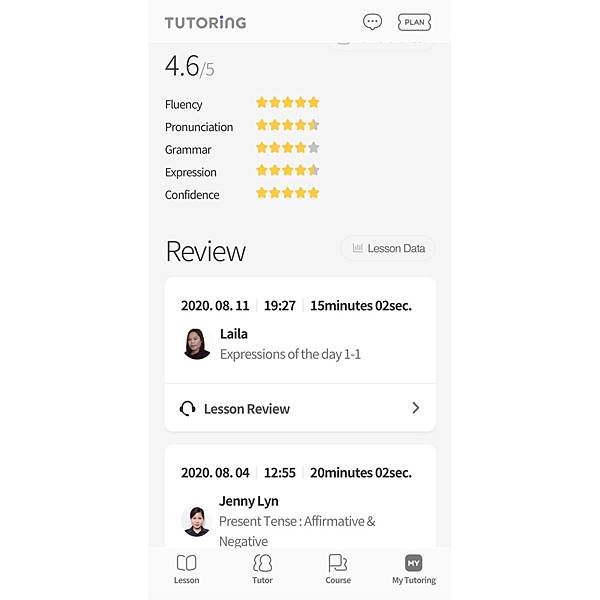The width and height of the screenshot is (600, 600).
Task: Go to the My Tutoring tab
Action: coord(413,570)
